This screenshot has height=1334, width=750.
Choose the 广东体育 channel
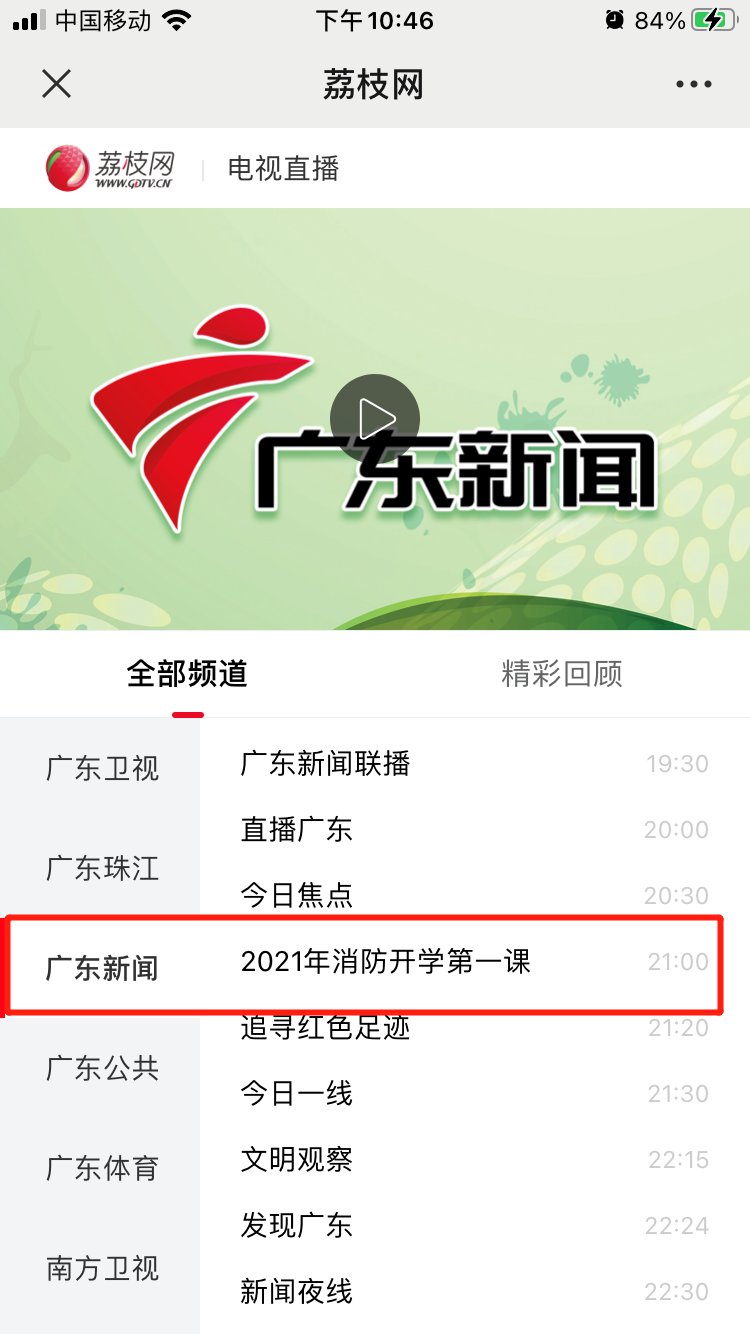tap(102, 1168)
